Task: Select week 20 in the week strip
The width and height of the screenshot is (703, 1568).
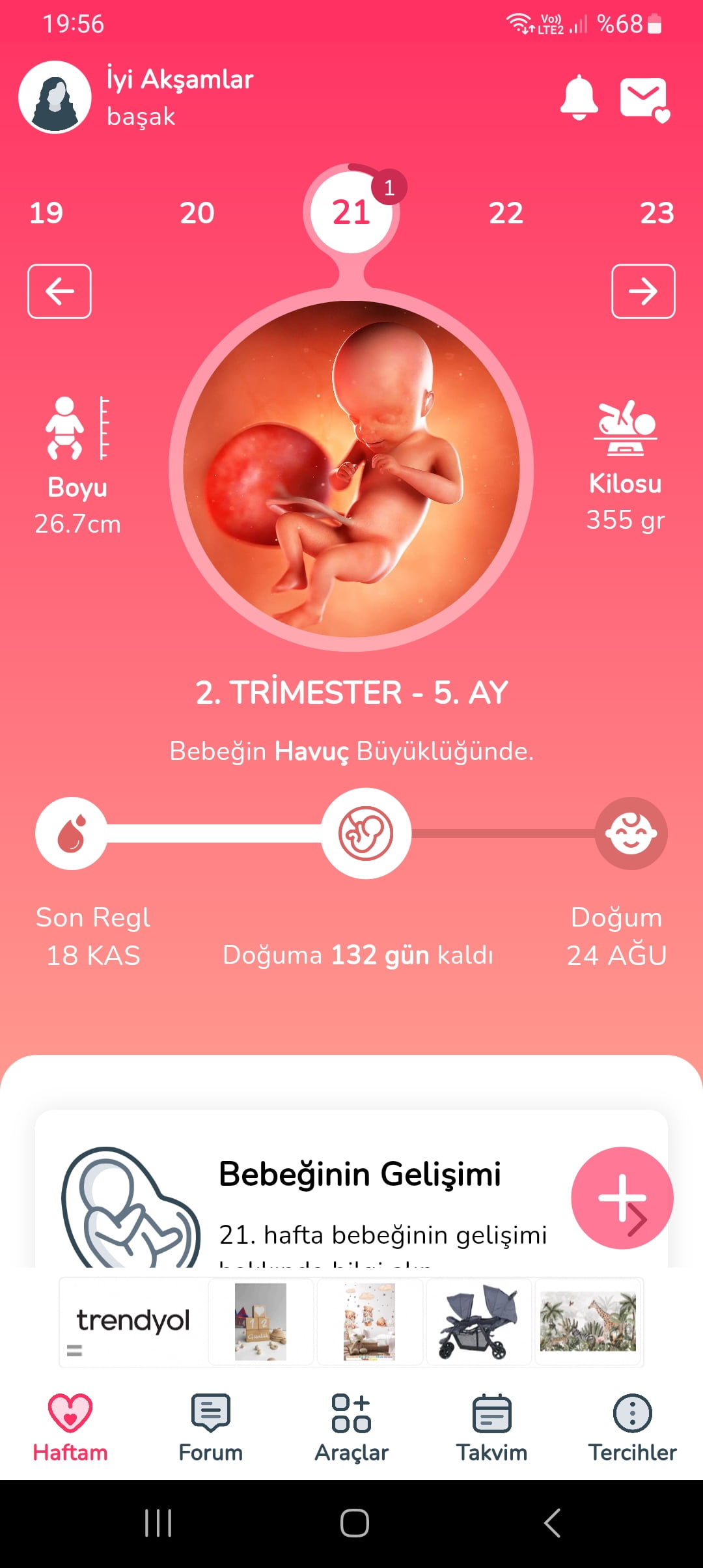Action: point(197,213)
